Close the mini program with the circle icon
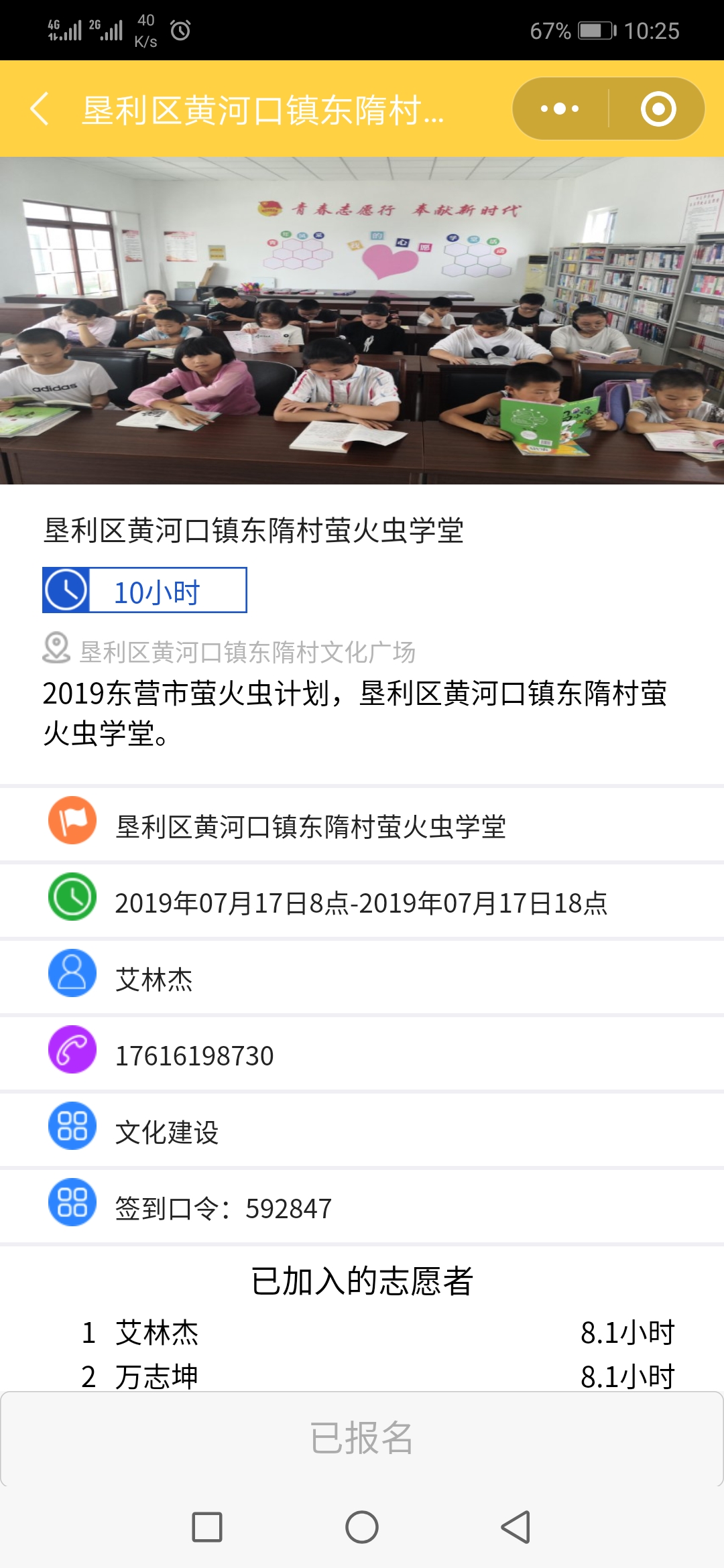The width and height of the screenshot is (724, 1568). click(658, 109)
